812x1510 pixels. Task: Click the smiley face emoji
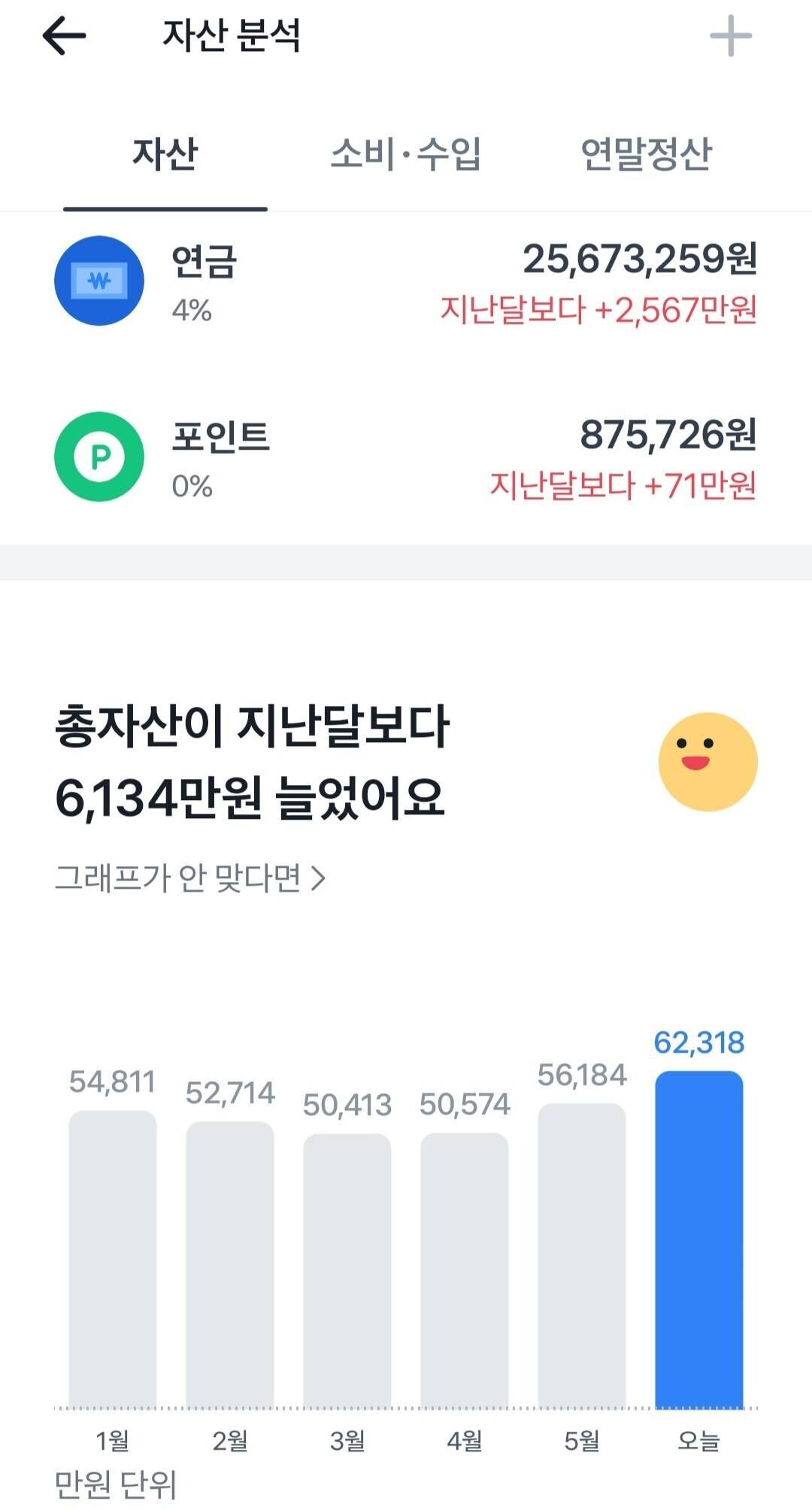(x=709, y=761)
